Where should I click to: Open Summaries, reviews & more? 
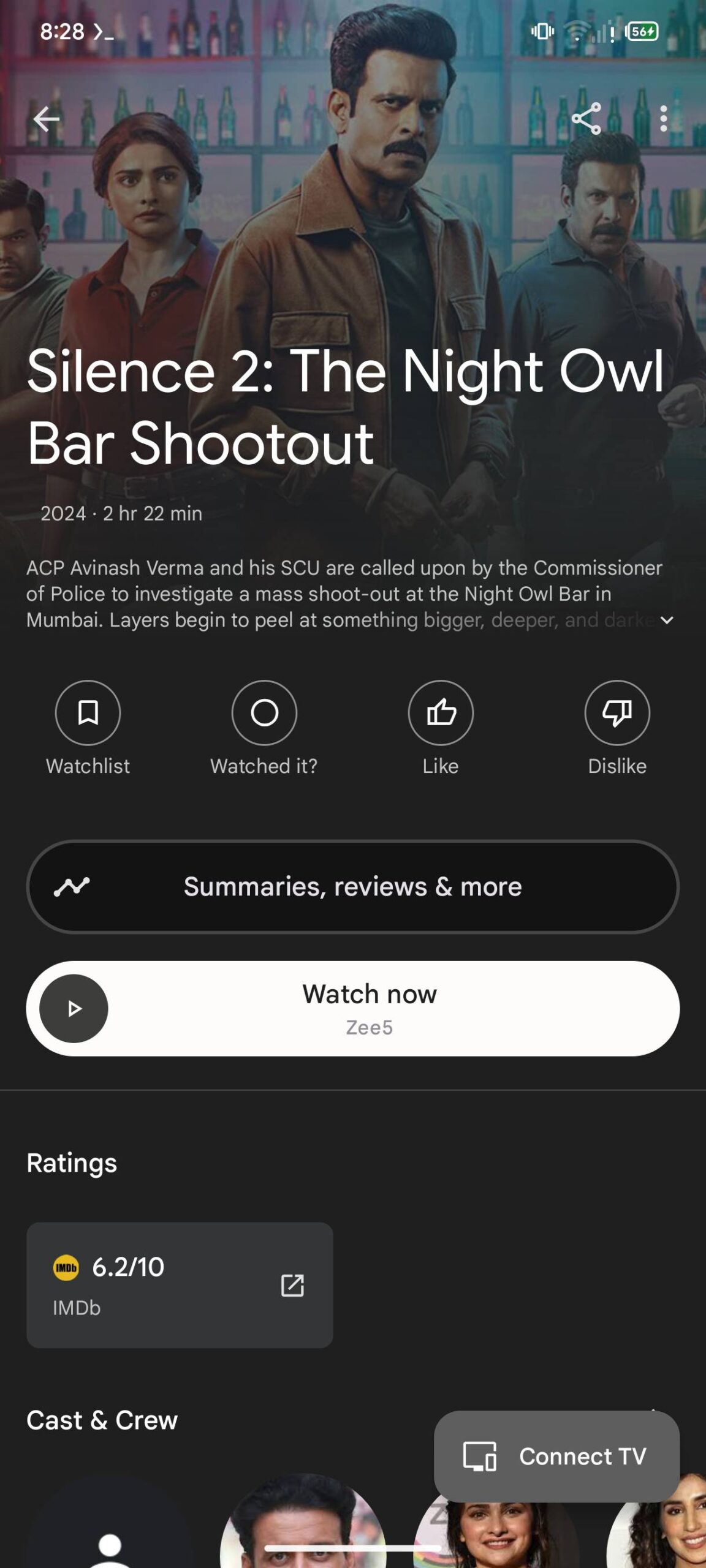click(x=353, y=887)
